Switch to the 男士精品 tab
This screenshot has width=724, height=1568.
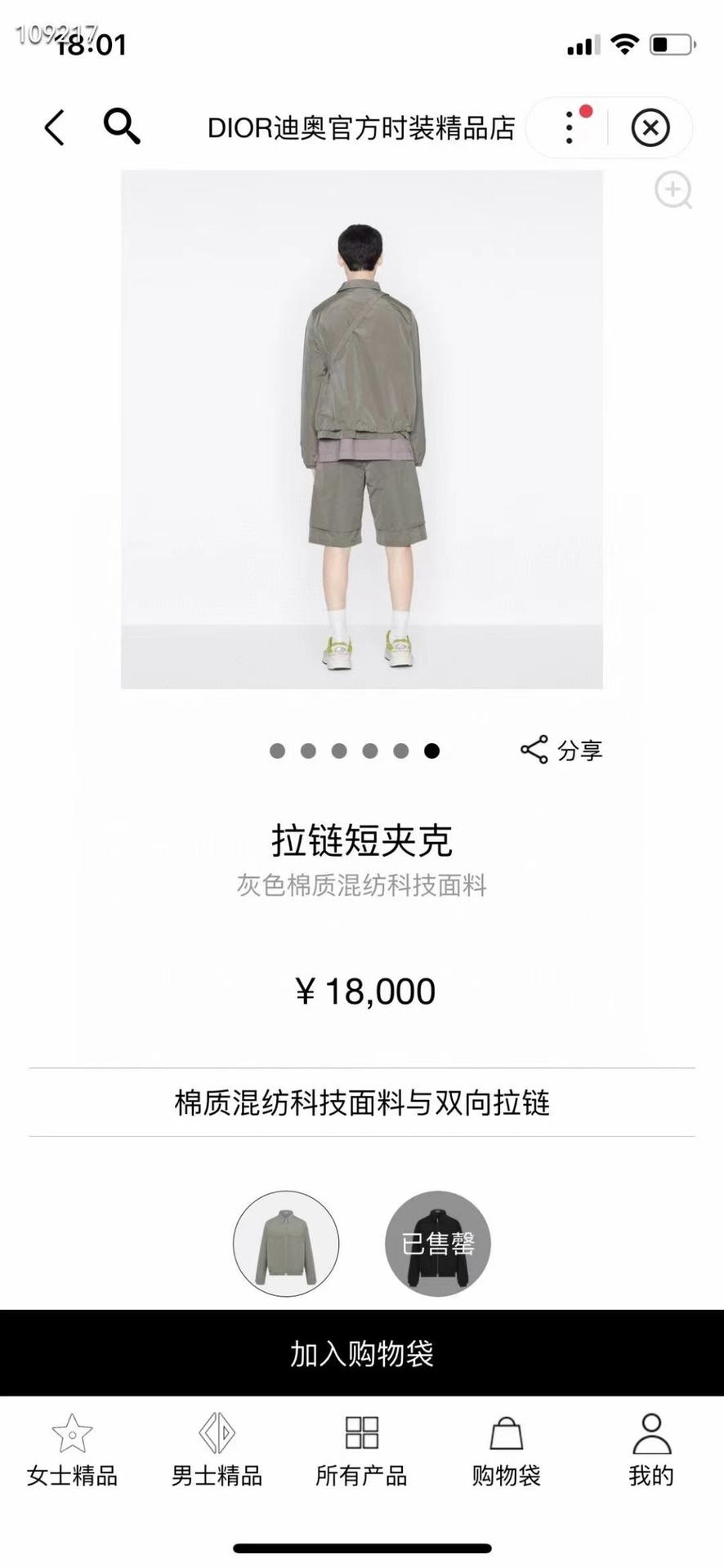point(217,1451)
